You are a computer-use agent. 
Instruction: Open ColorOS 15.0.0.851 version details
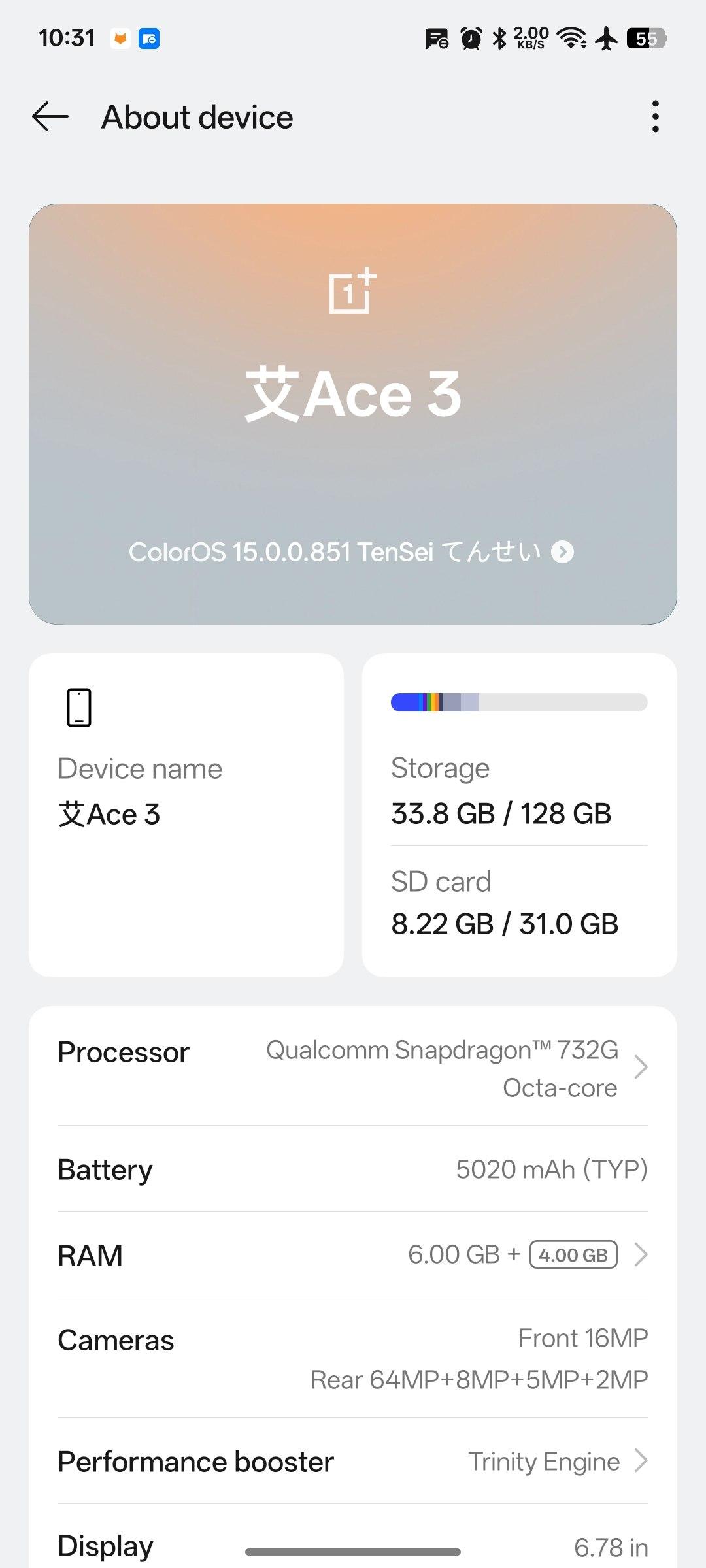tap(352, 552)
